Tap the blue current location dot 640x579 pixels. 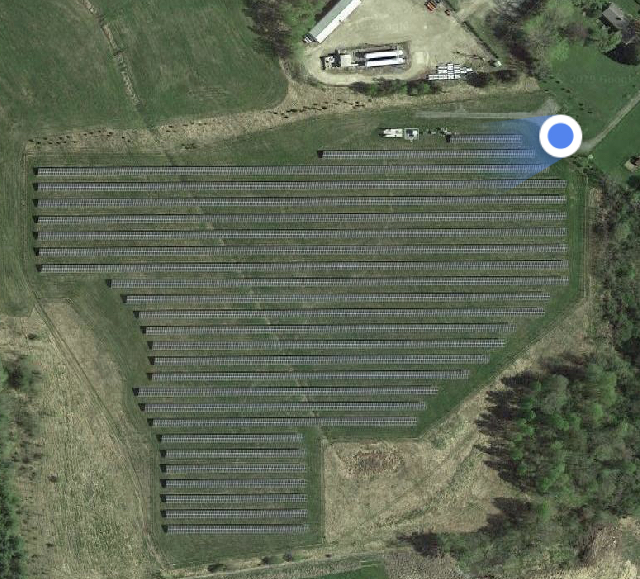(x=561, y=136)
